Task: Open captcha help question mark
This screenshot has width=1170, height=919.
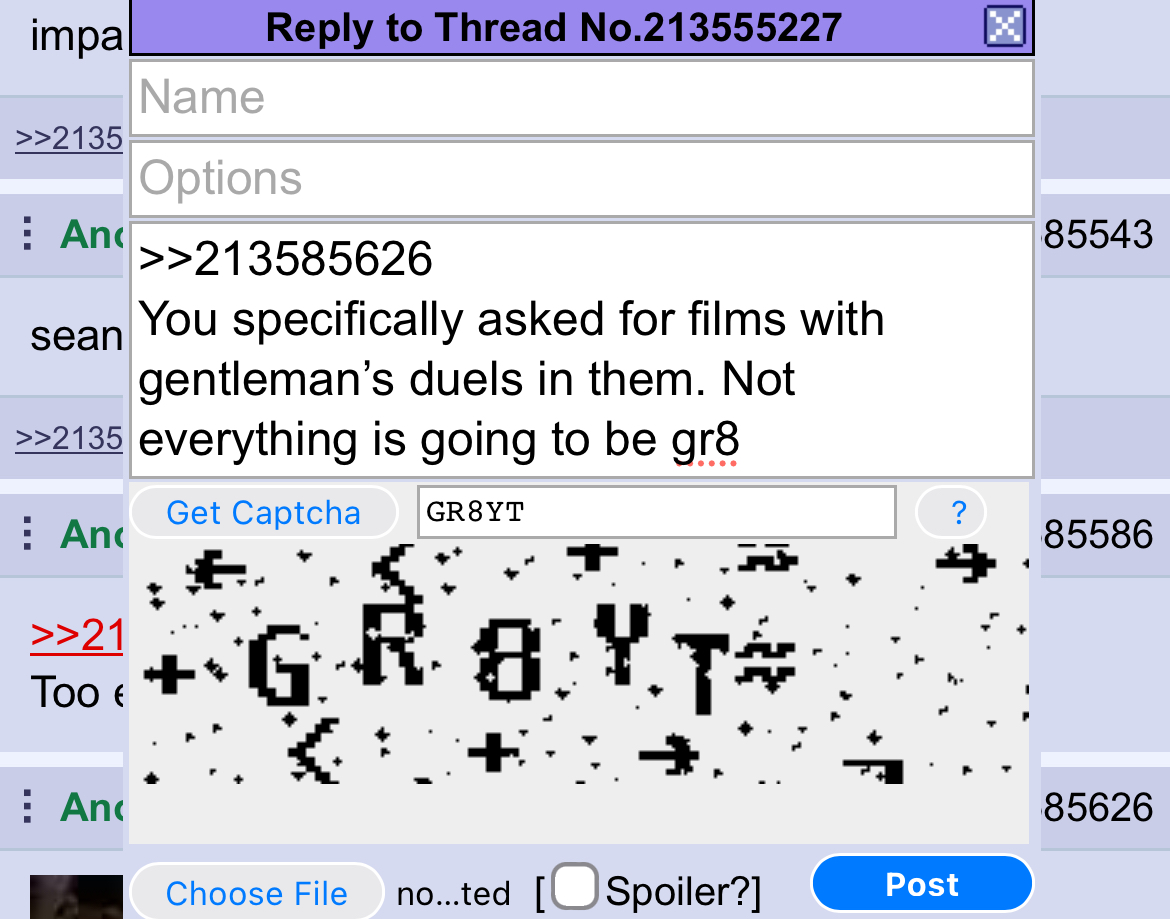Action: 957,513
